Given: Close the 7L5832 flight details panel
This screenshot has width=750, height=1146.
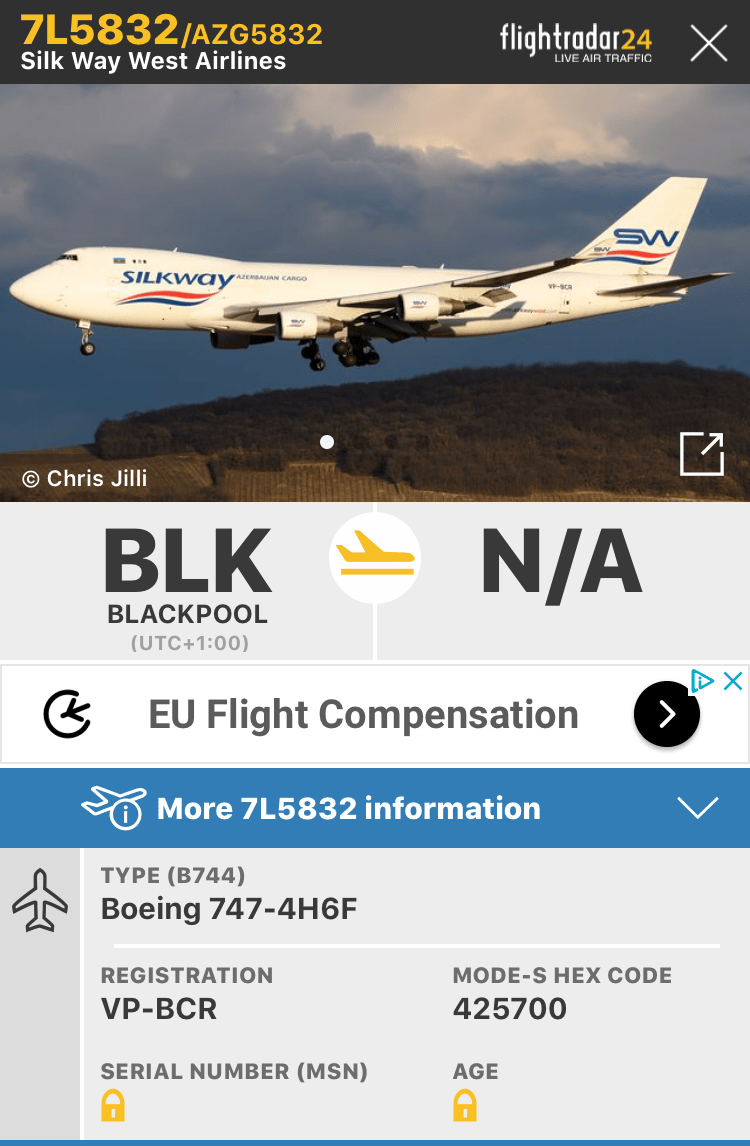Looking at the screenshot, I should (709, 42).
